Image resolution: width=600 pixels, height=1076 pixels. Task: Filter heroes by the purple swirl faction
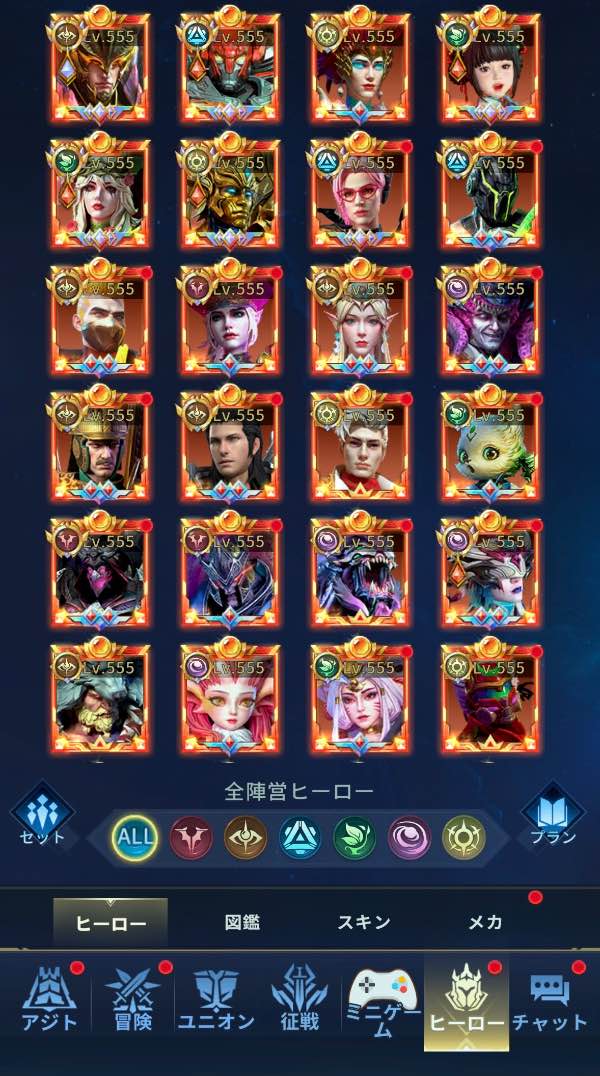(x=409, y=838)
